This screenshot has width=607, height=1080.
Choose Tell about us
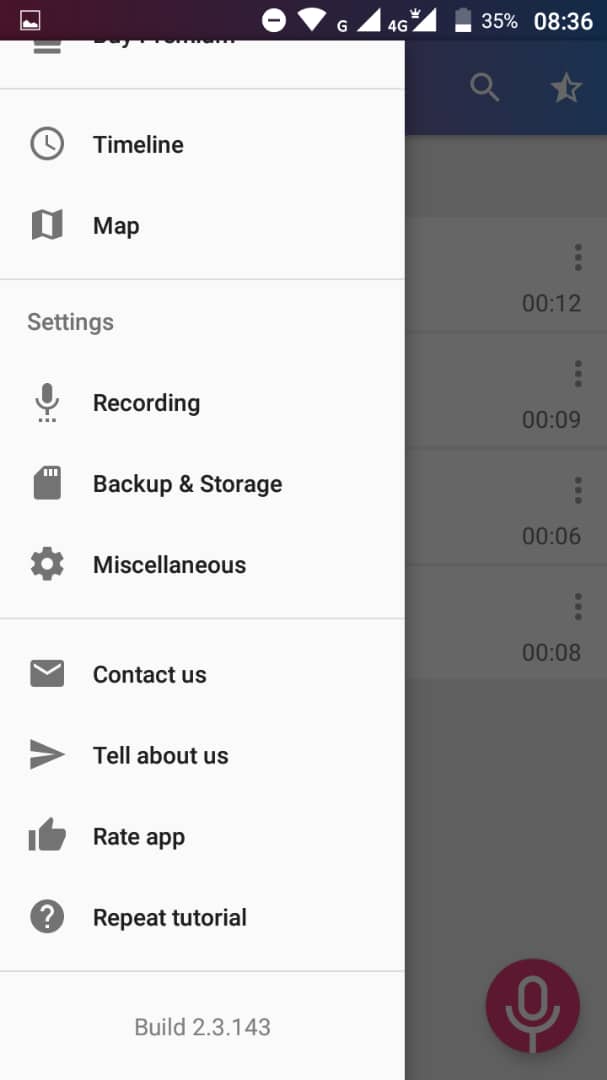click(x=202, y=756)
